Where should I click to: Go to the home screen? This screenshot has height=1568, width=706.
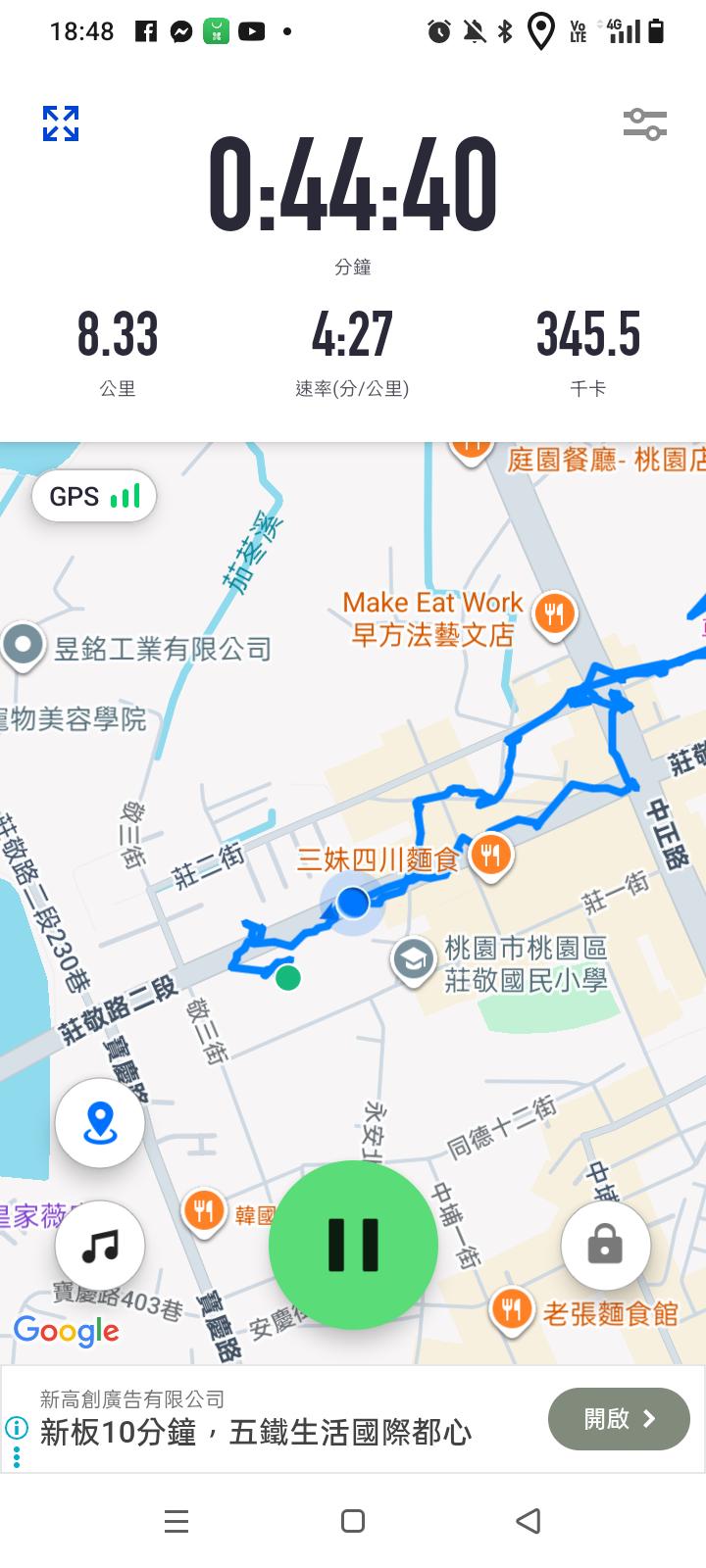coord(353,1521)
